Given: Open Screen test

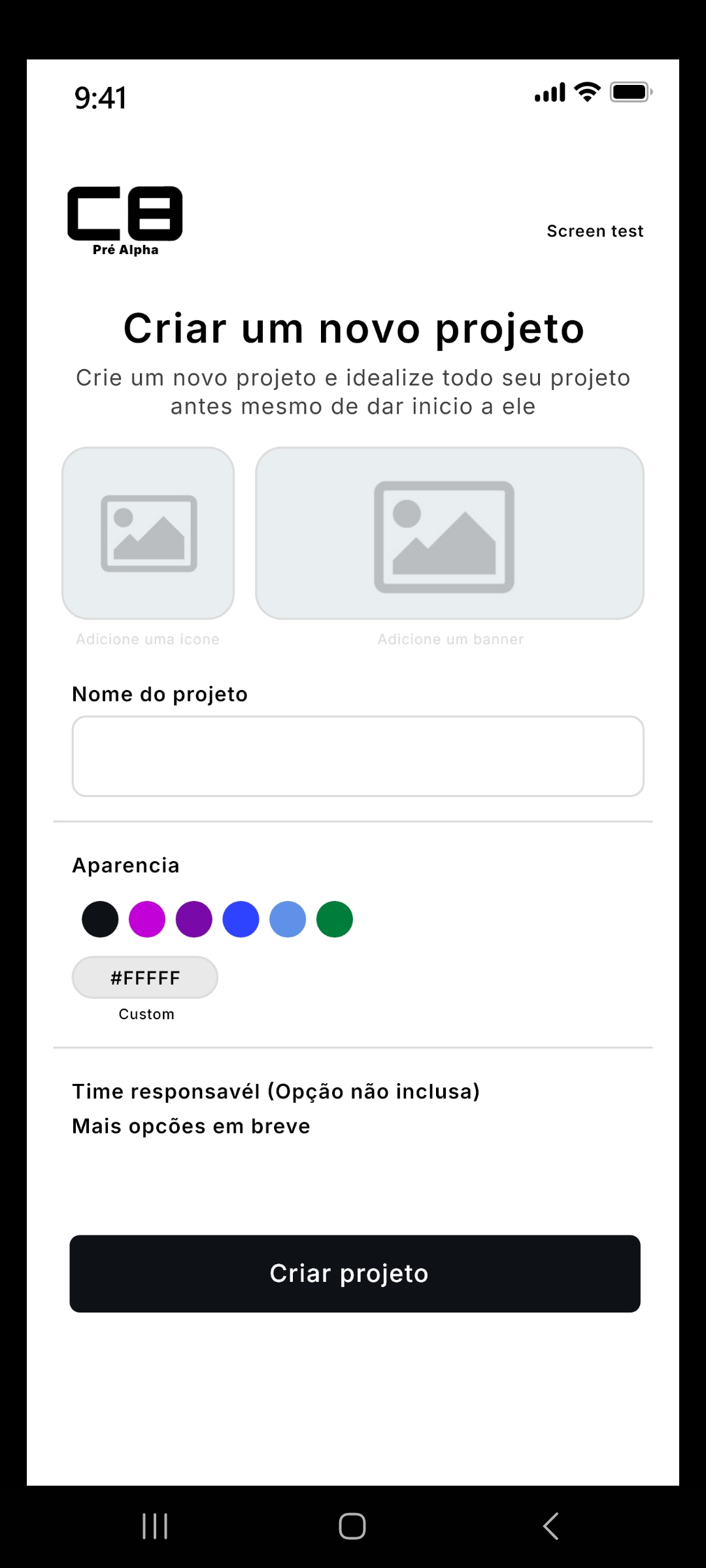Looking at the screenshot, I should [x=595, y=231].
